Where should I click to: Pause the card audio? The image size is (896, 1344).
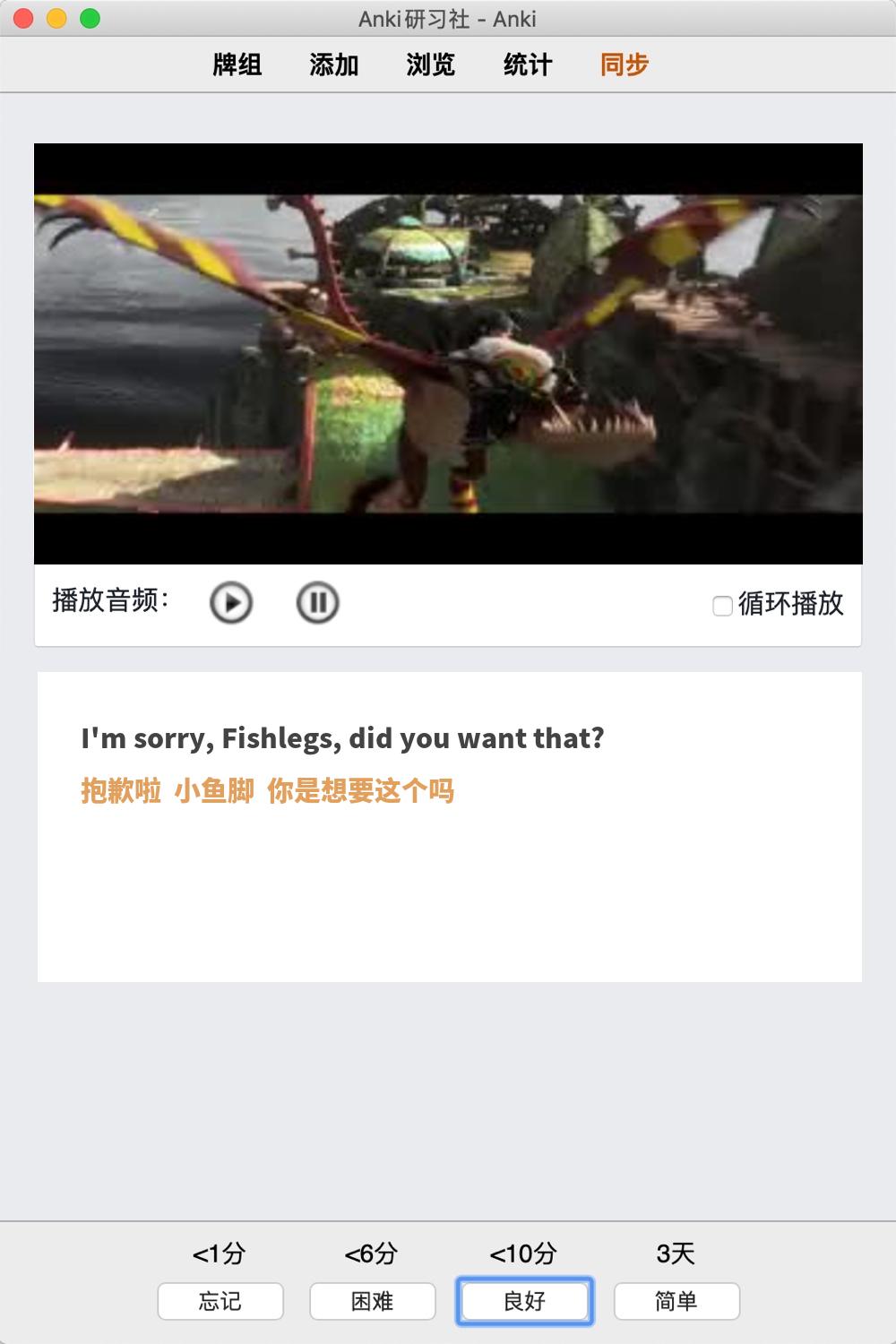click(317, 602)
